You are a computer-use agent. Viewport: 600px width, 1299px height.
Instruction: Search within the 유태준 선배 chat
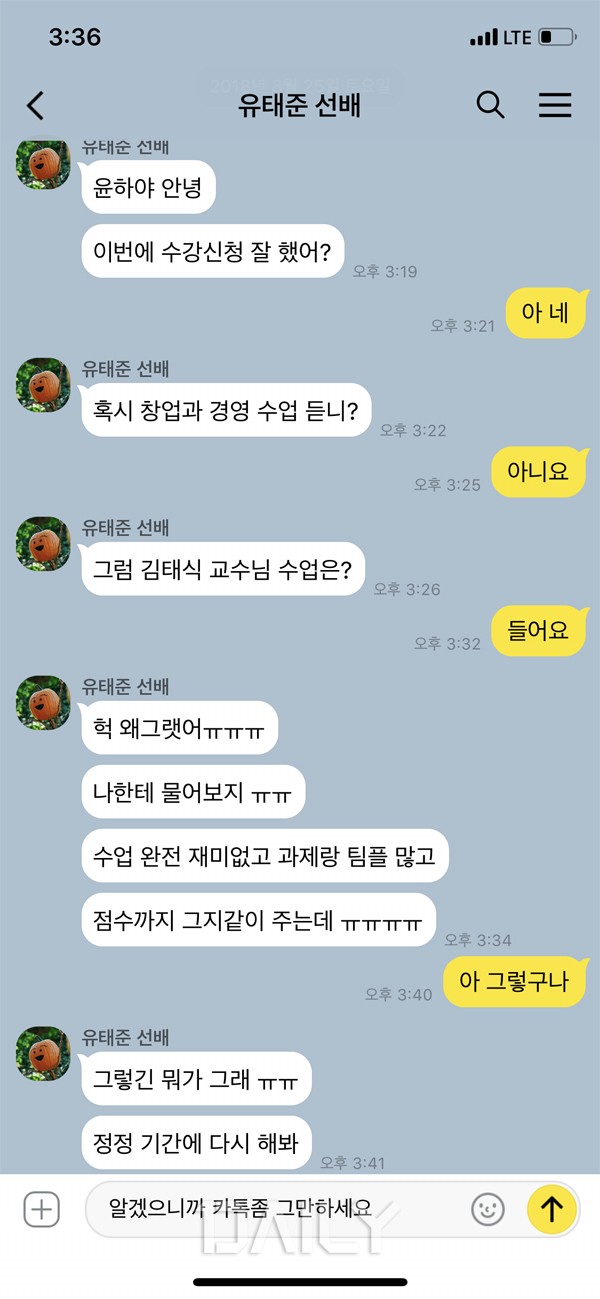pos(490,105)
